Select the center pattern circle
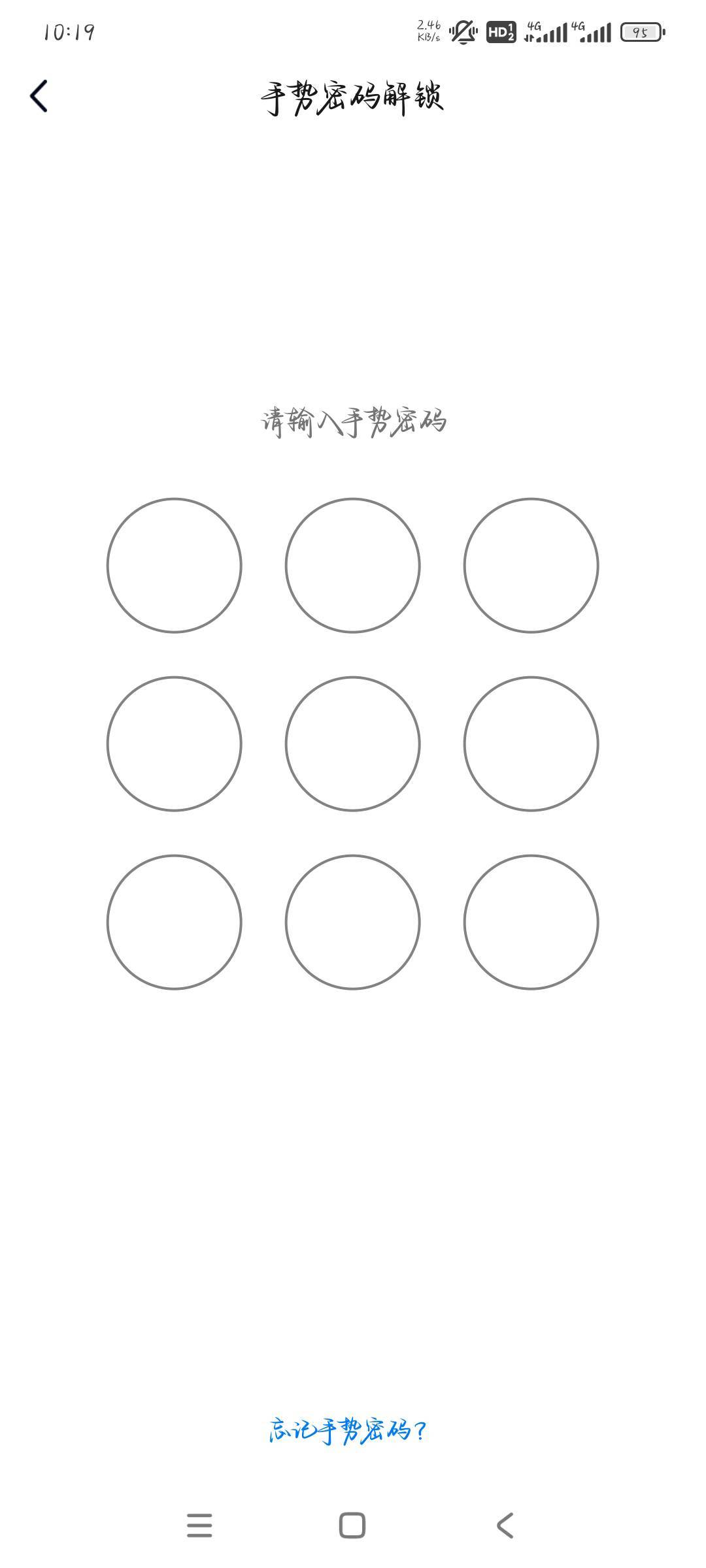 click(x=352, y=743)
